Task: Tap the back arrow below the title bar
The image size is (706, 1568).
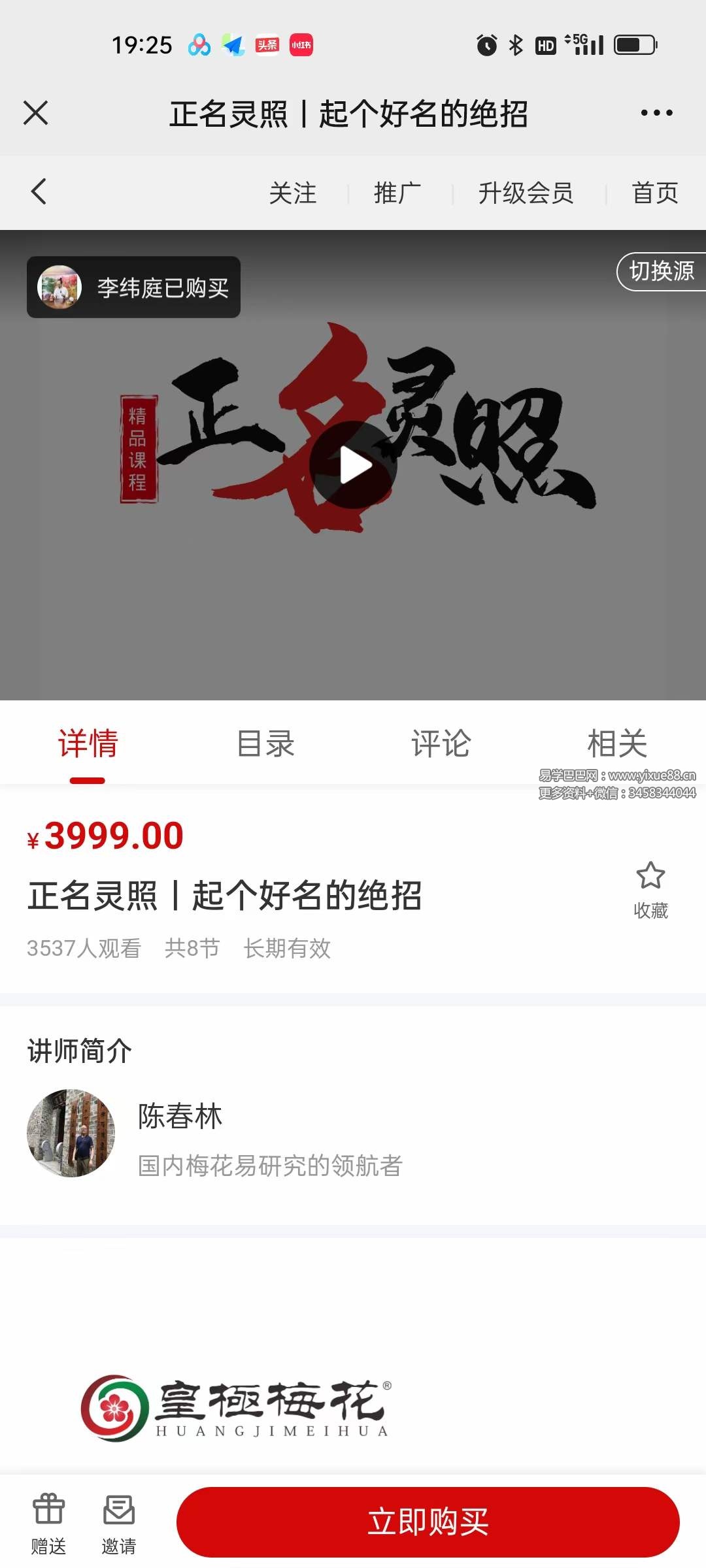Action: coord(37,191)
